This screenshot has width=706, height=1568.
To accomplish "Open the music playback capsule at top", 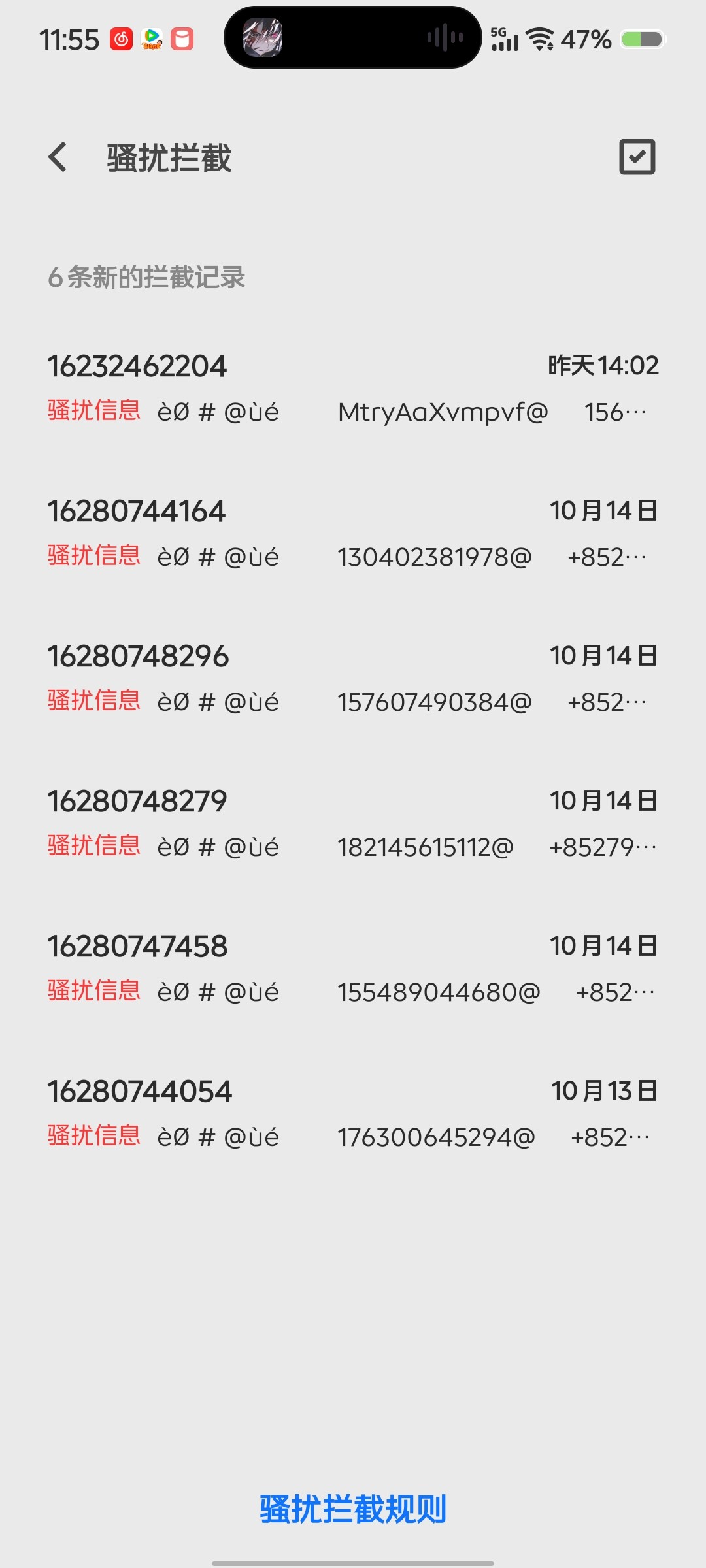I will click(x=353, y=38).
